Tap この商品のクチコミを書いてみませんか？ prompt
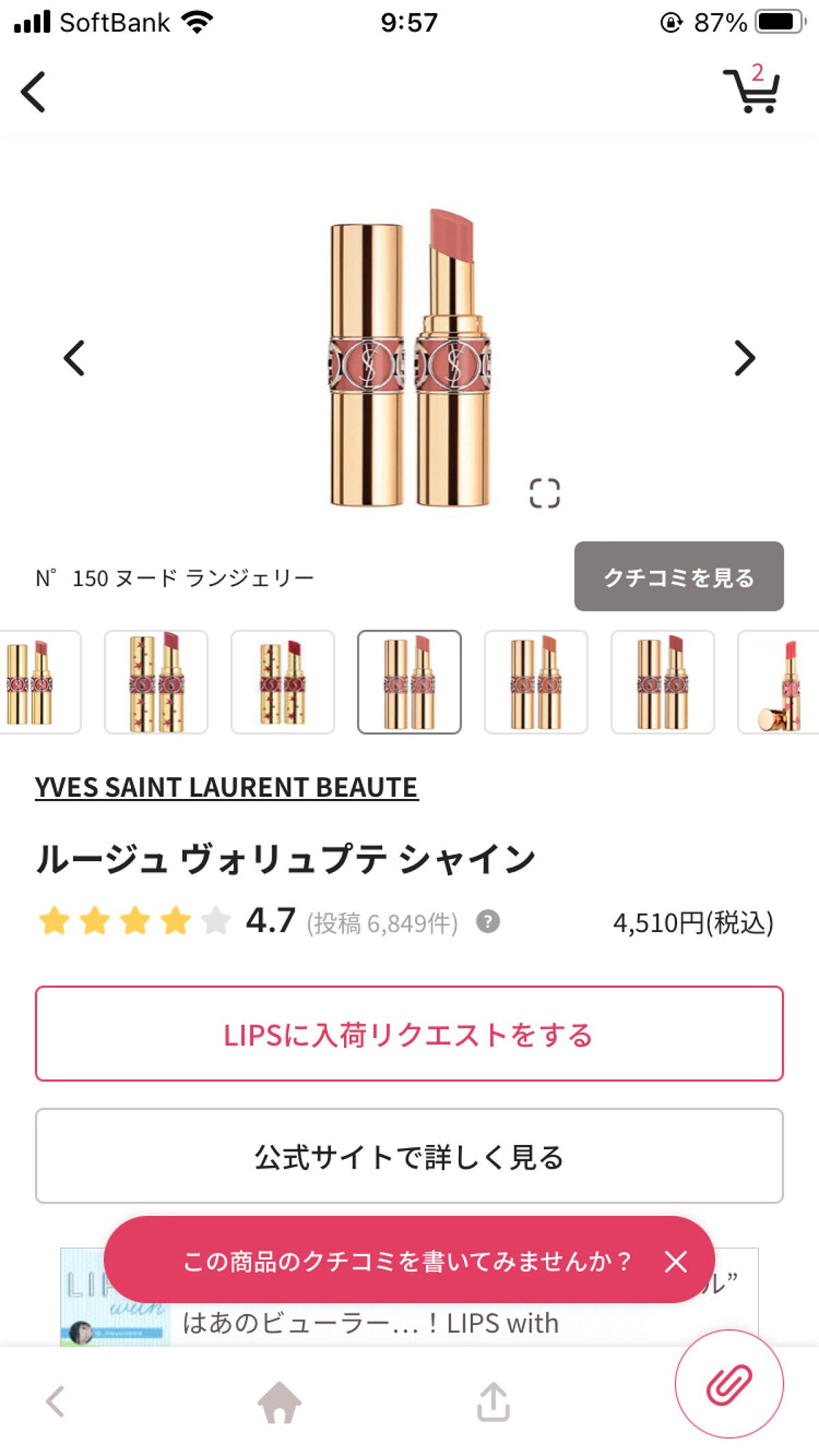This screenshot has height=1456, width=819. [x=406, y=1261]
